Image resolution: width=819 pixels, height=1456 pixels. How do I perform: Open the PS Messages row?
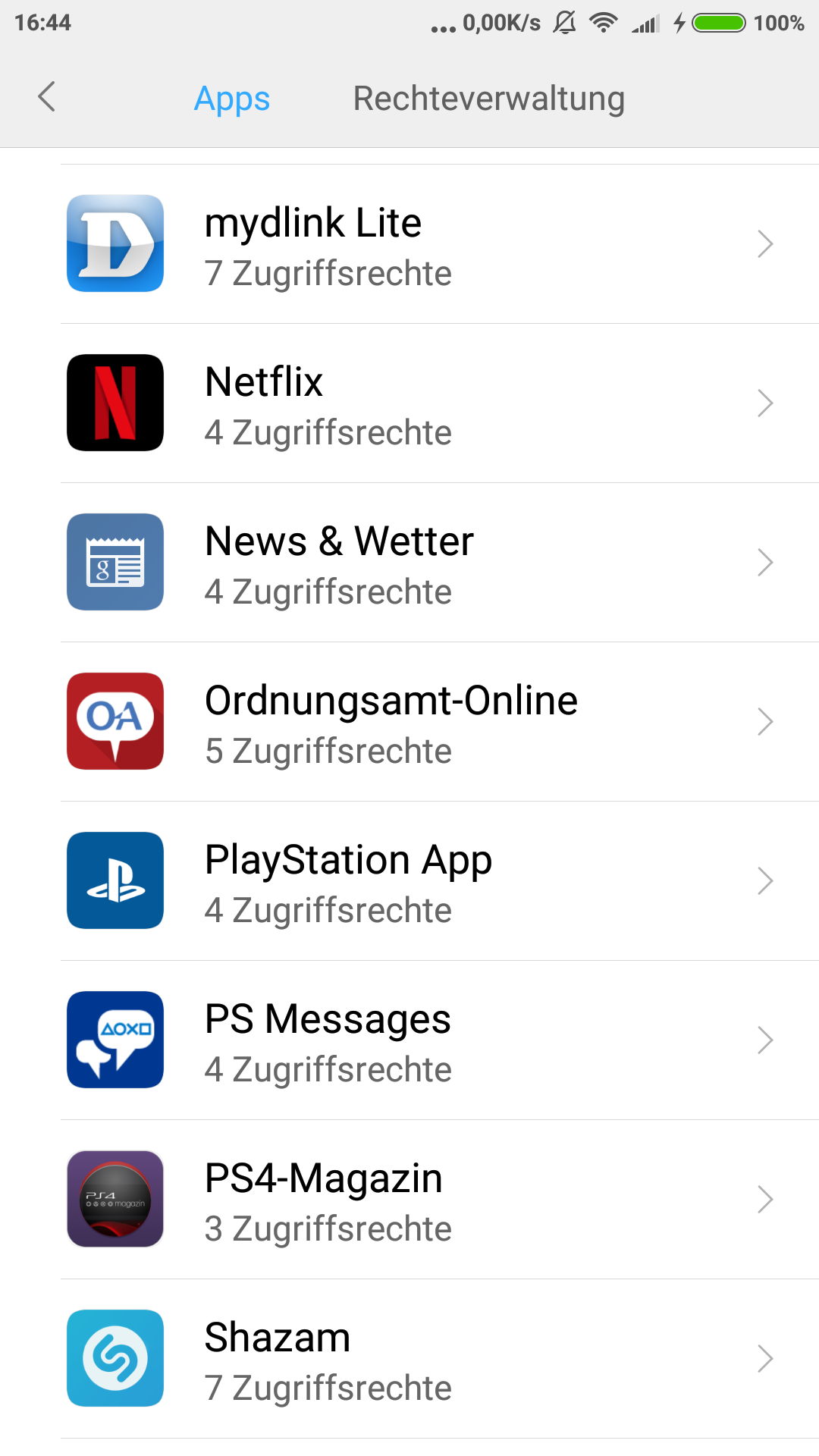[x=409, y=1040]
